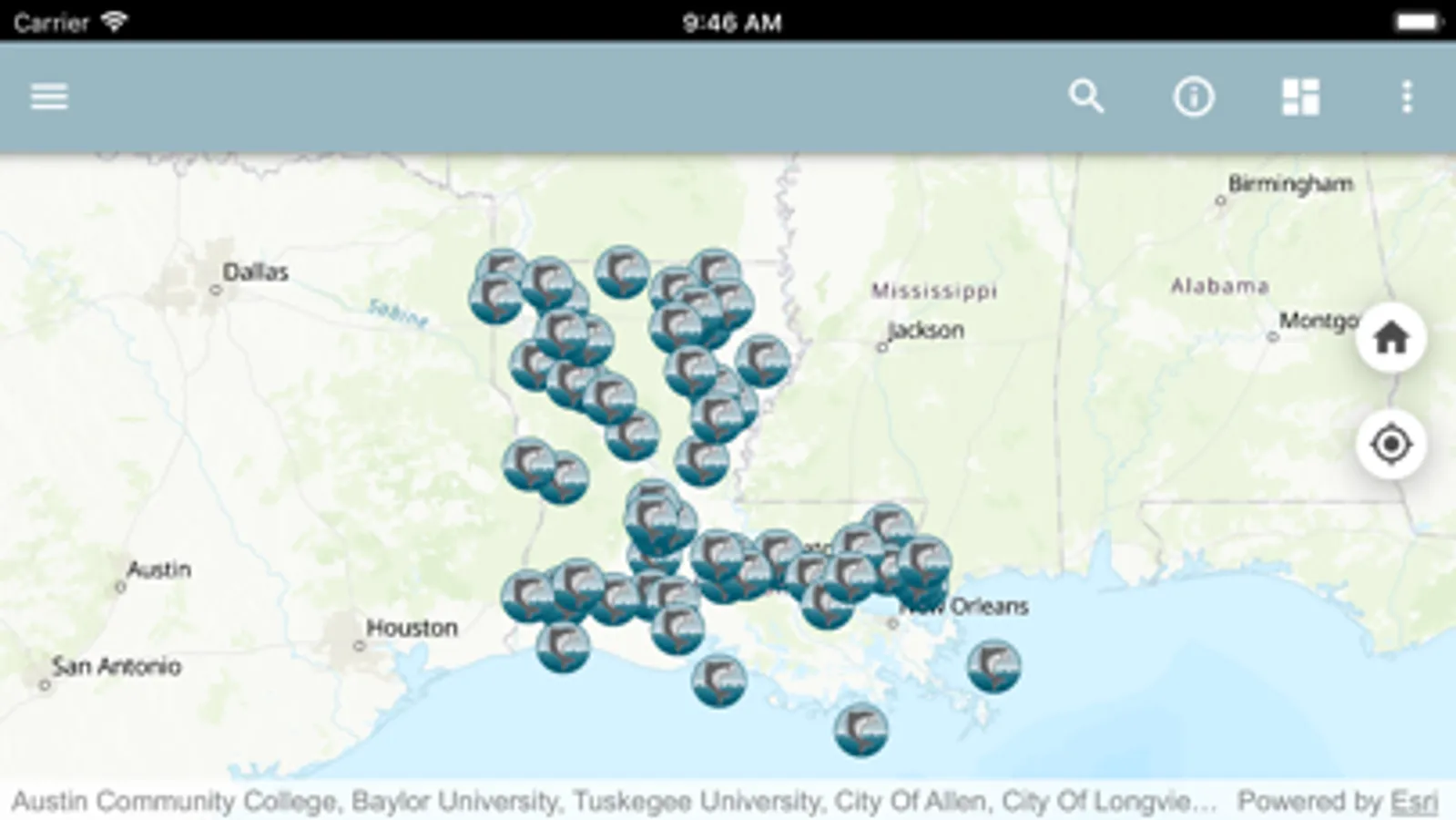Show the map info details

pyautogui.click(x=1193, y=96)
